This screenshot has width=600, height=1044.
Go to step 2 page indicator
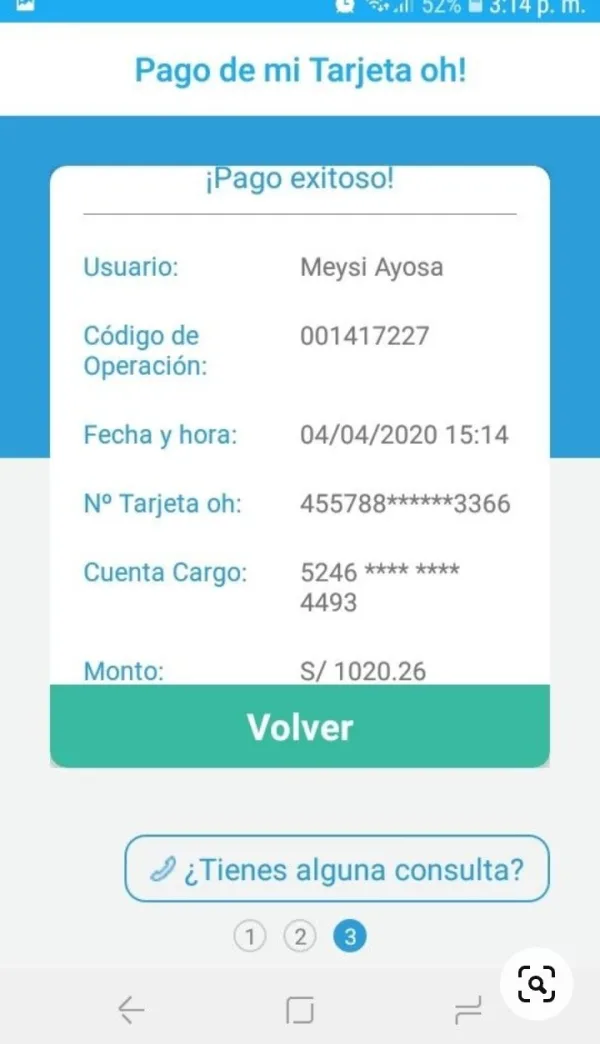(x=299, y=937)
